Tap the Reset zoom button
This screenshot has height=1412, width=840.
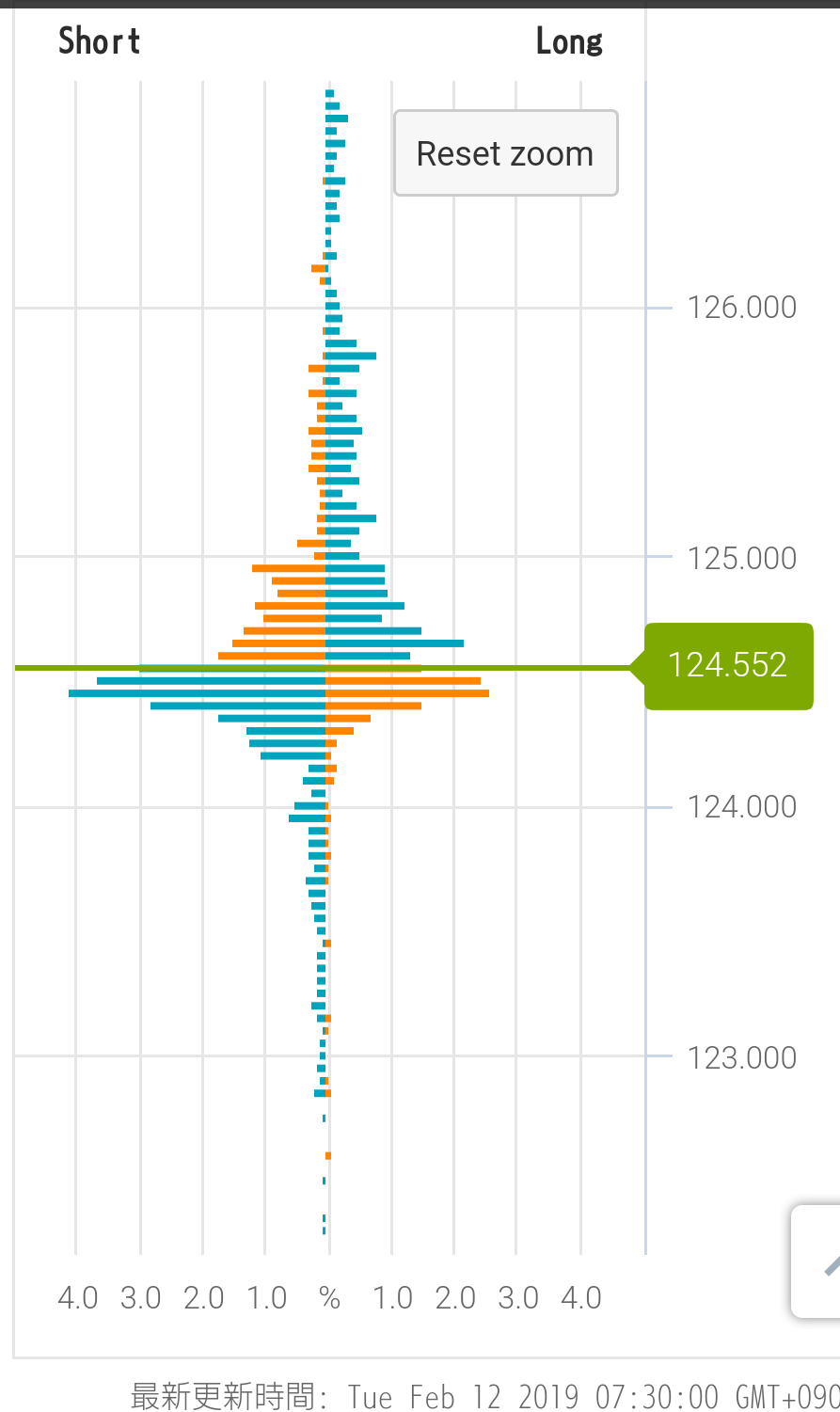(505, 153)
